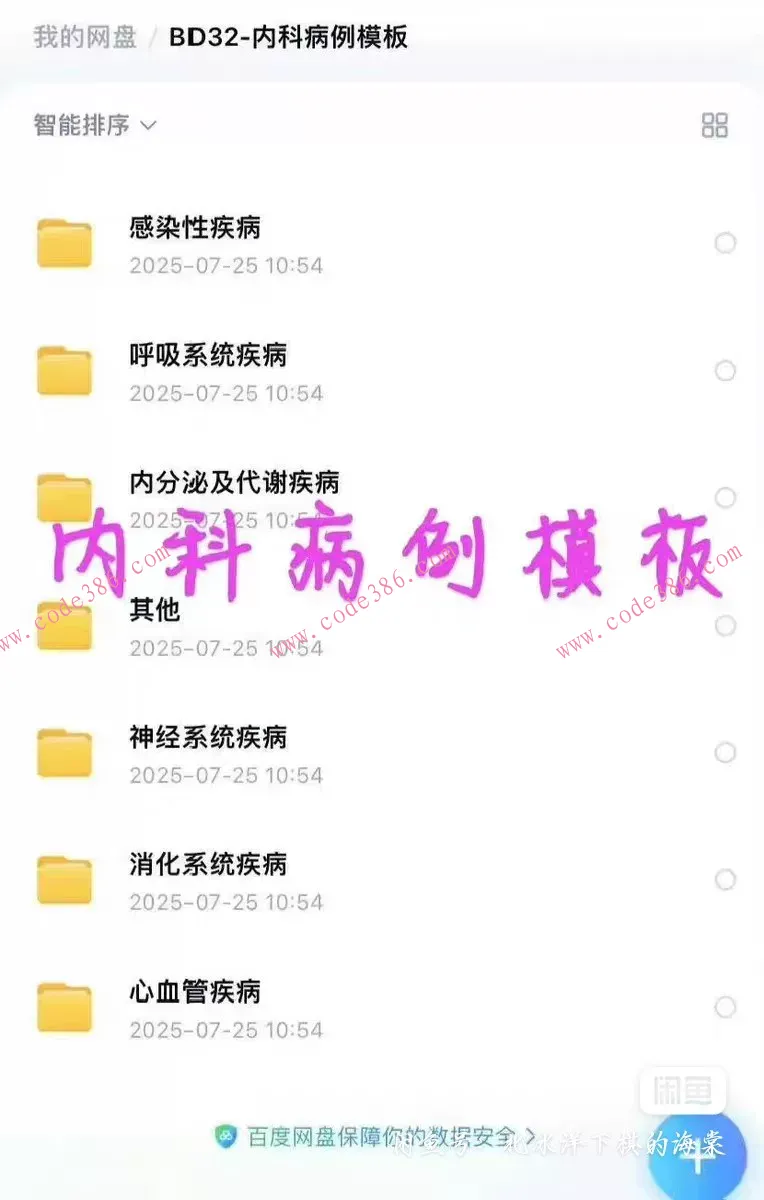
Task: Switch to grid view layout
Action: coord(715,124)
